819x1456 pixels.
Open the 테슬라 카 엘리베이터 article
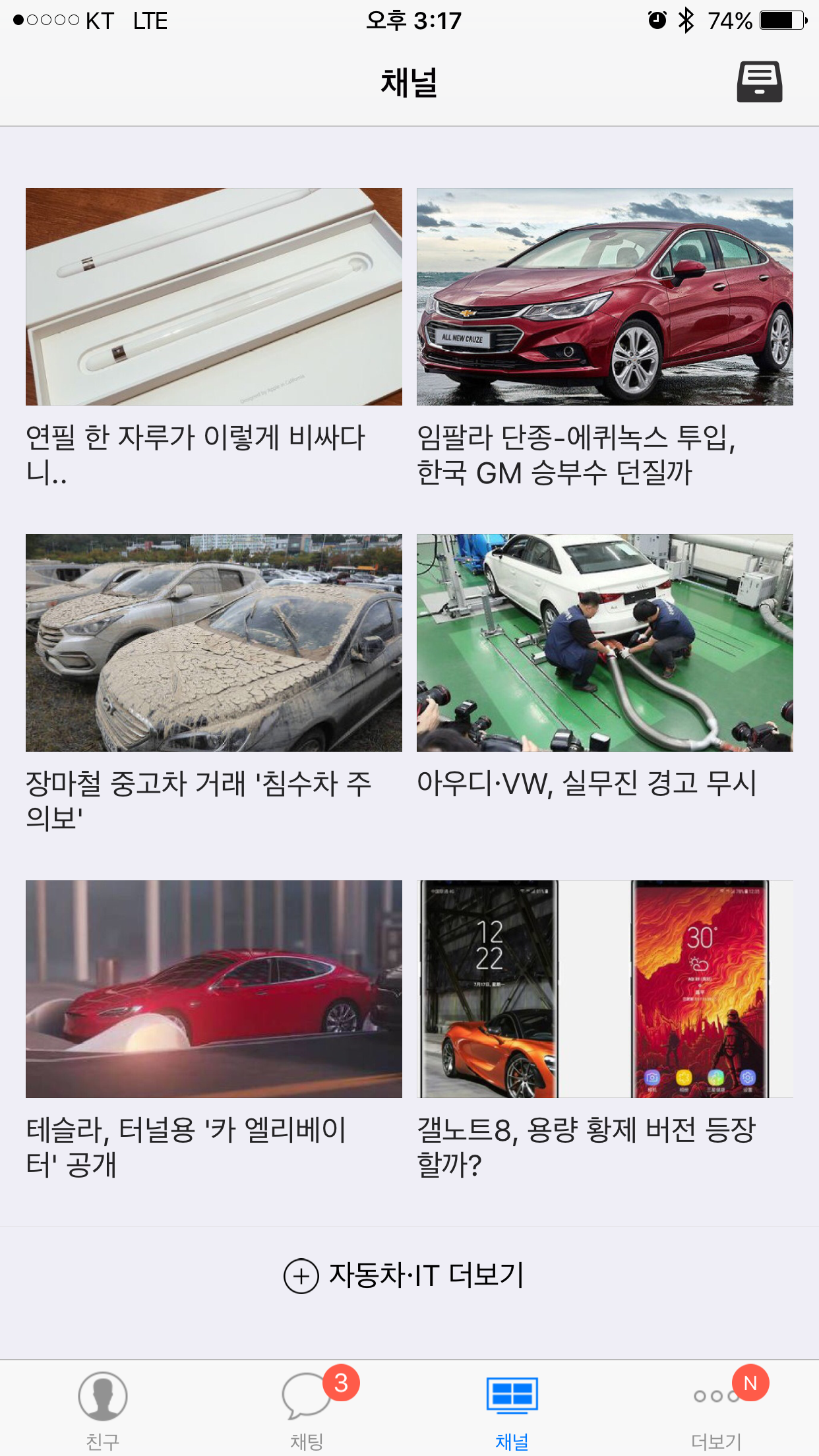click(x=214, y=1031)
